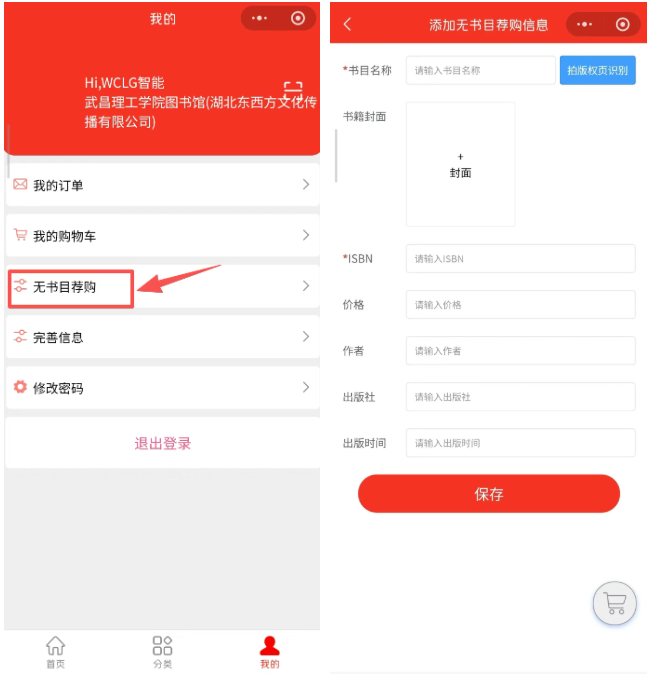Add a book cover via 封面 tile

(x=460, y=164)
